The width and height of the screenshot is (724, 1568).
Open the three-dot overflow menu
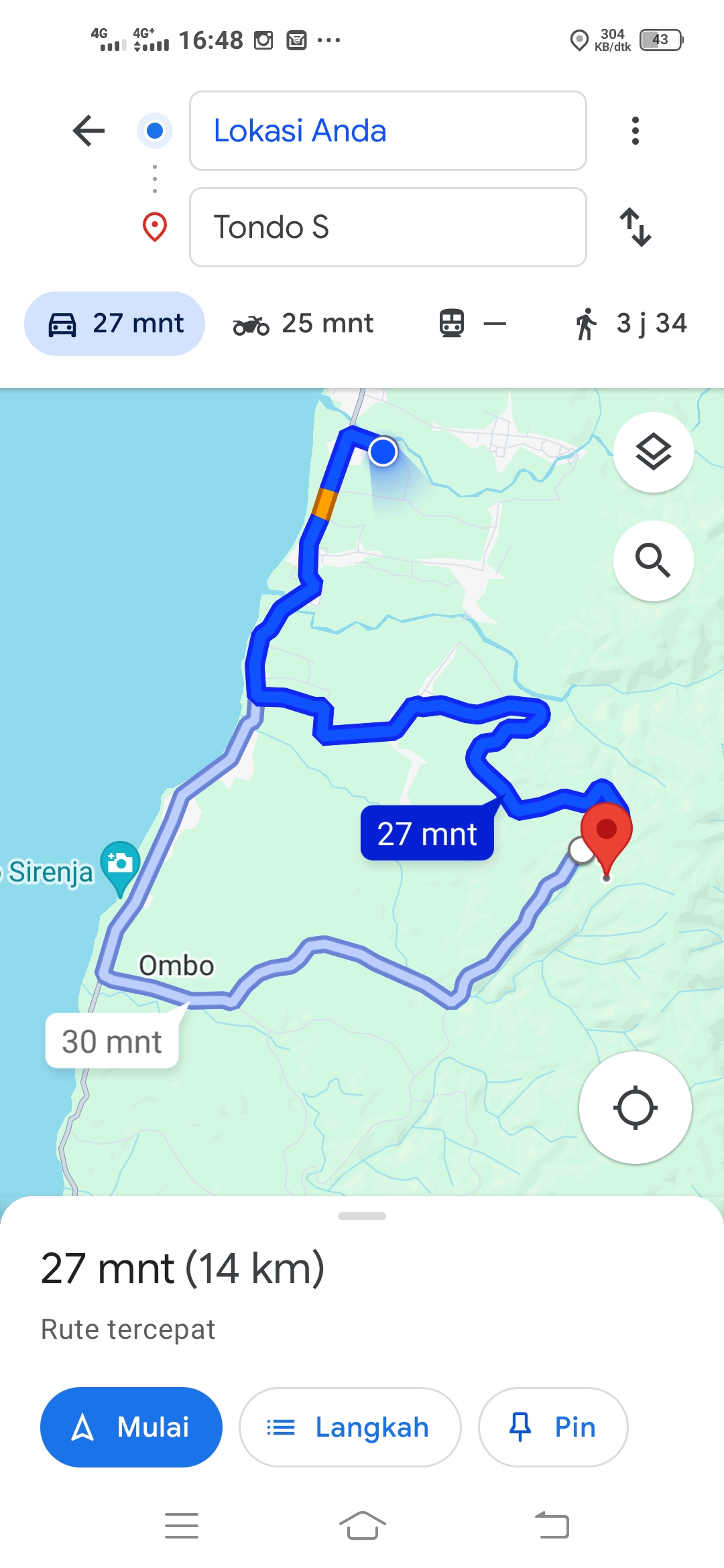pyautogui.click(x=635, y=131)
